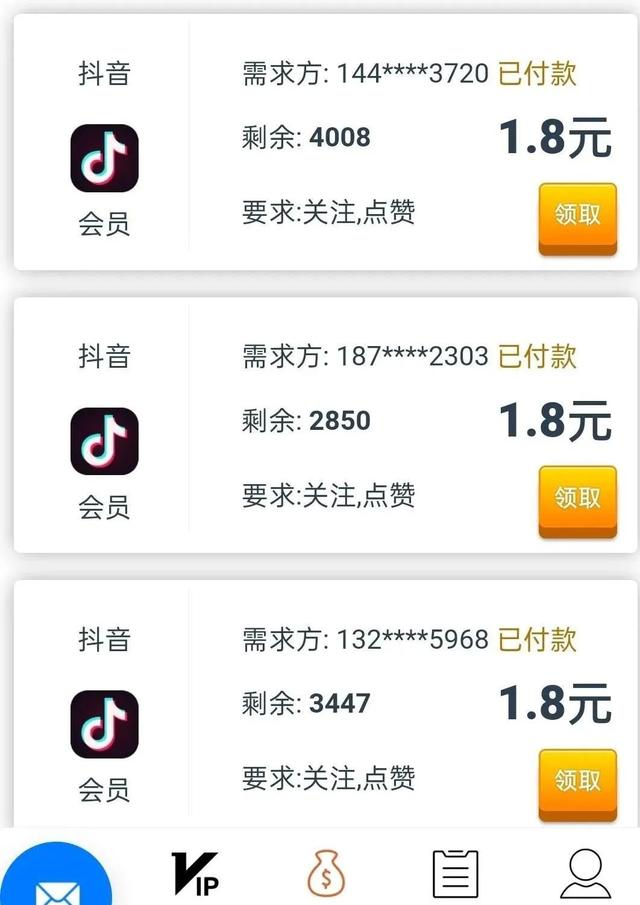
Task: Open the profile tab
Action: pyautogui.click(x=585, y=874)
